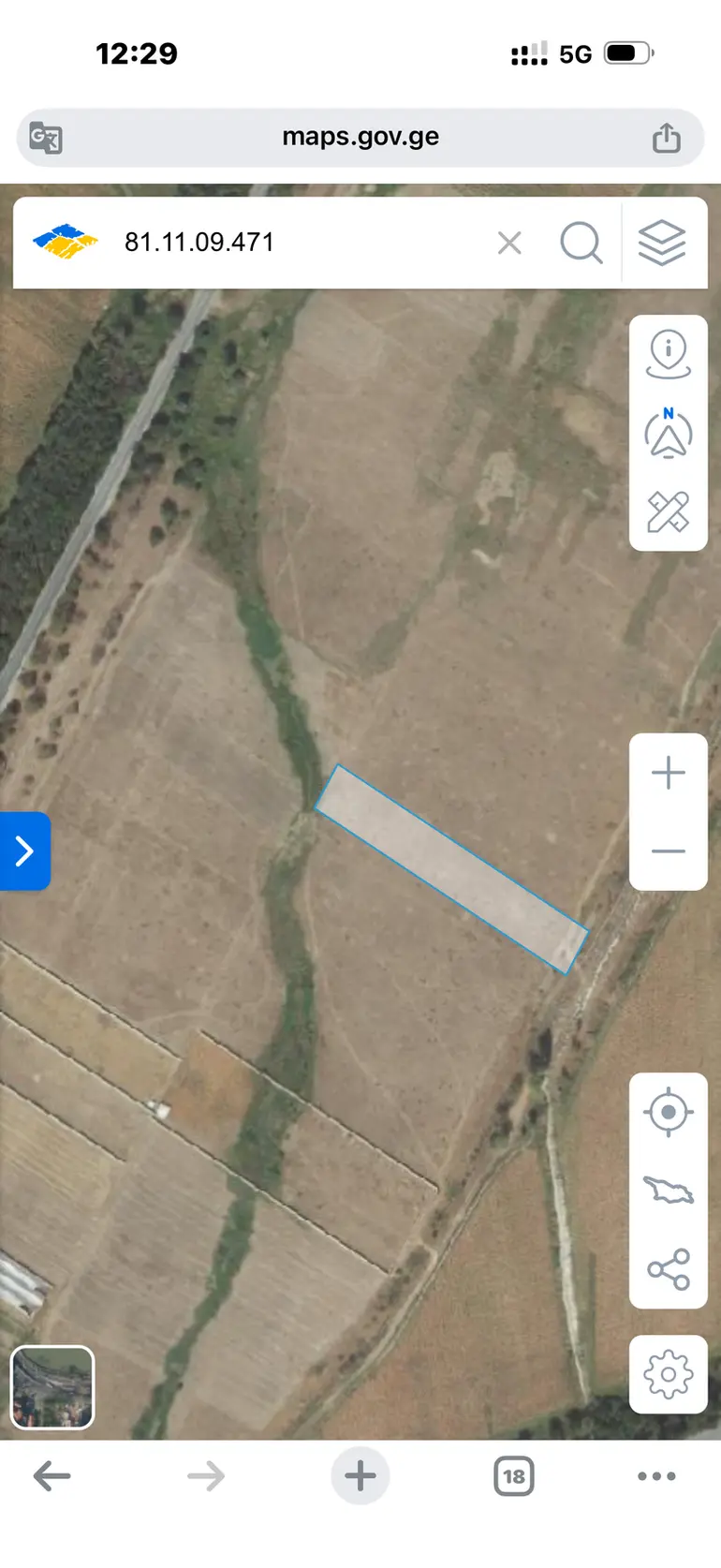
Task: Reset map orientation to north
Action: tap(668, 433)
